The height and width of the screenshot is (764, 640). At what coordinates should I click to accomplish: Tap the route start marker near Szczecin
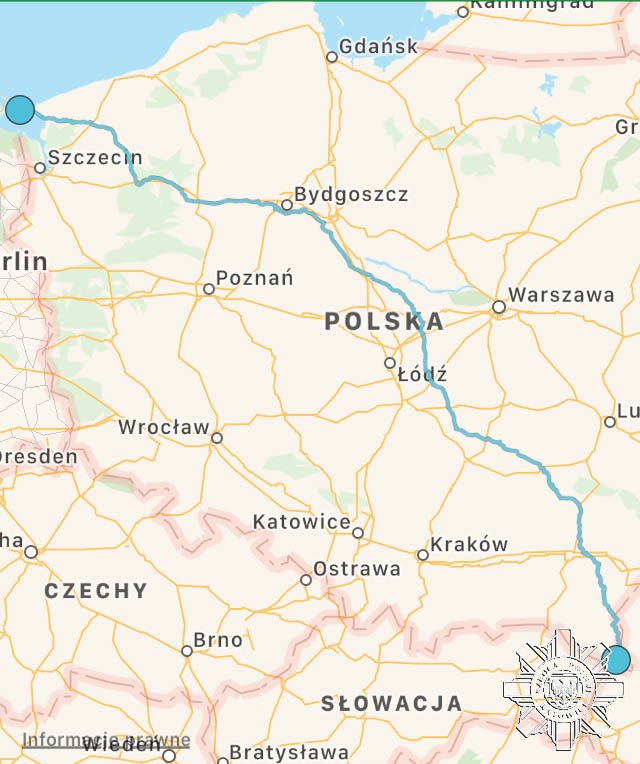20,110
